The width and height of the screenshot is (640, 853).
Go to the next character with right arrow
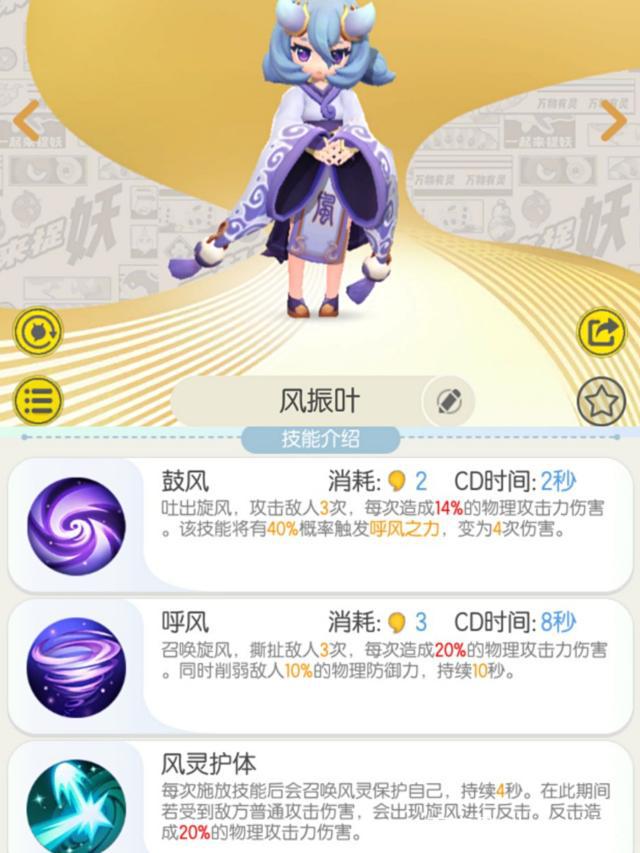[x=611, y=121]
